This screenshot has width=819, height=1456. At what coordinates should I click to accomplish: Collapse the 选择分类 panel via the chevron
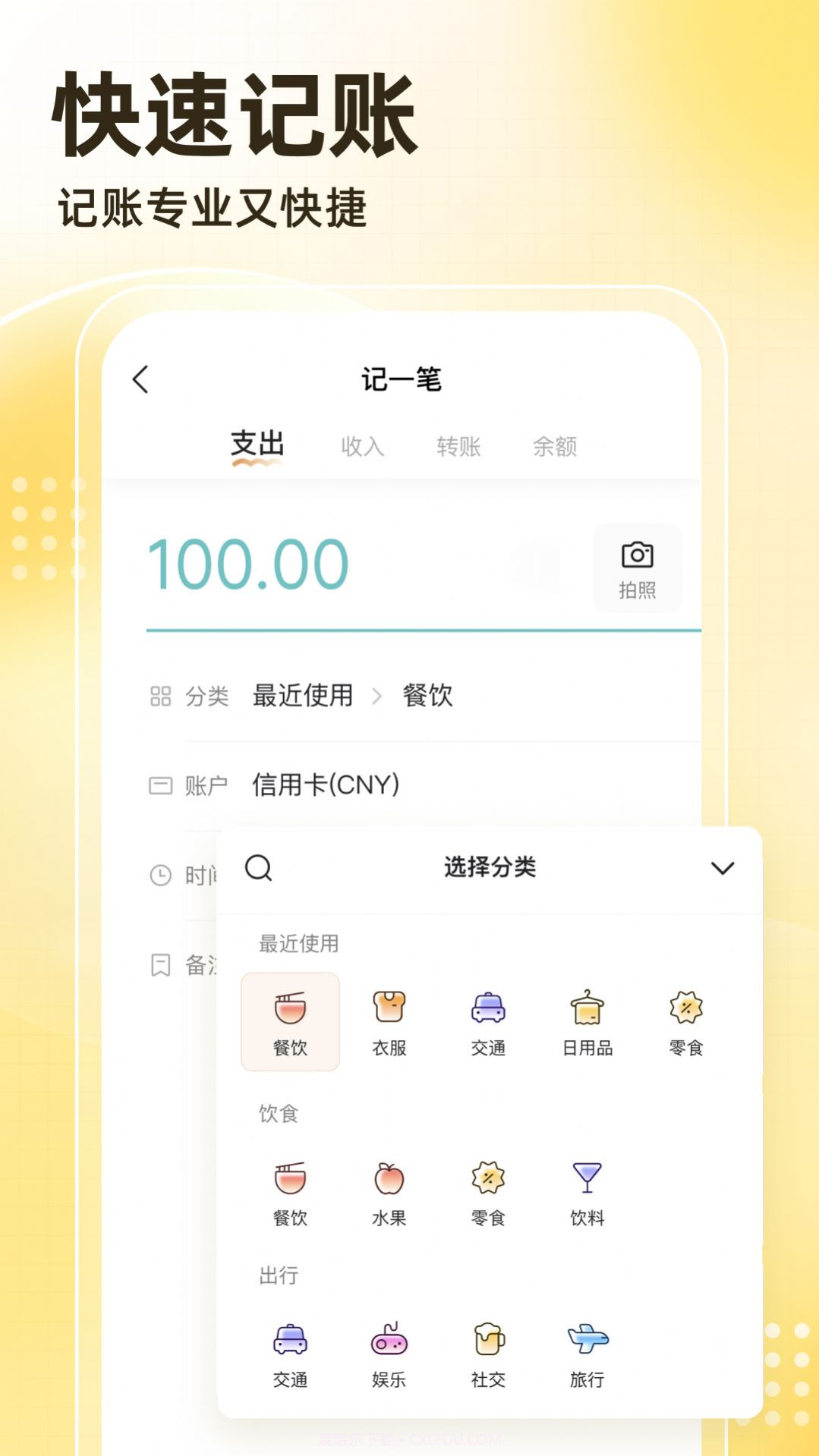[x=723, y=870]
